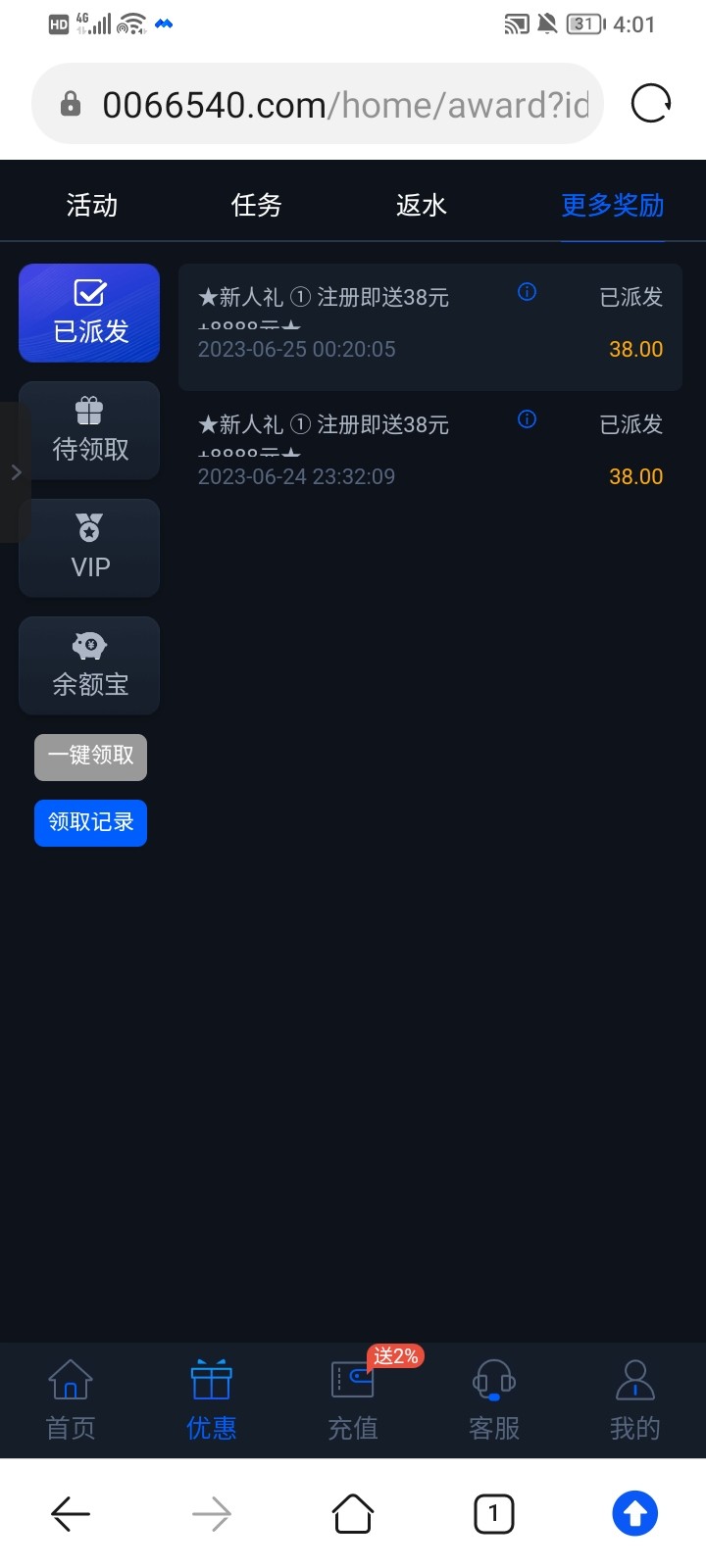This screenshot has width=706, height=1568.
Task: Open the 我的 profile tab
Action: coord(635,1399)
